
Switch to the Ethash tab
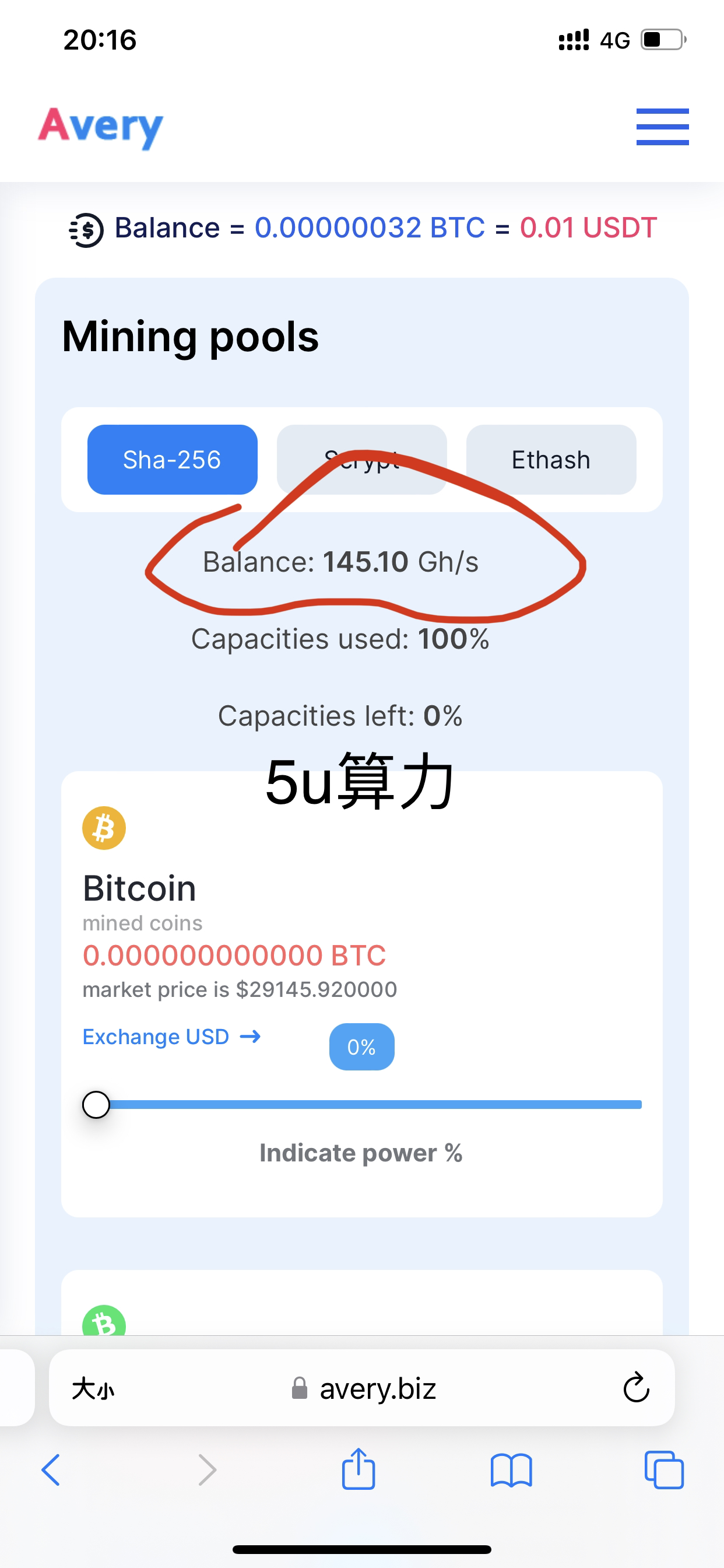coord(551,460)
